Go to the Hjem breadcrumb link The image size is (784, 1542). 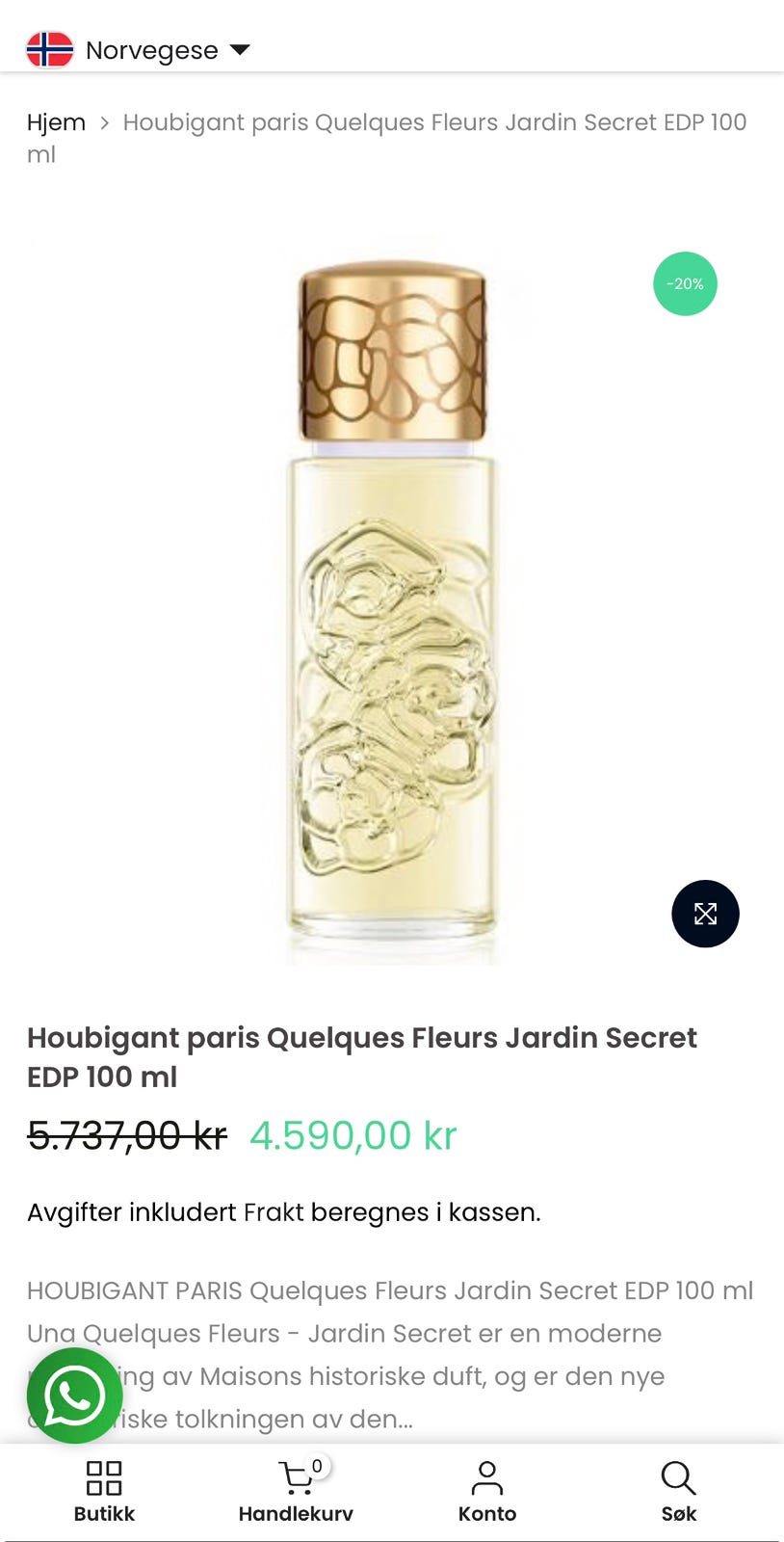coord(56,122)
